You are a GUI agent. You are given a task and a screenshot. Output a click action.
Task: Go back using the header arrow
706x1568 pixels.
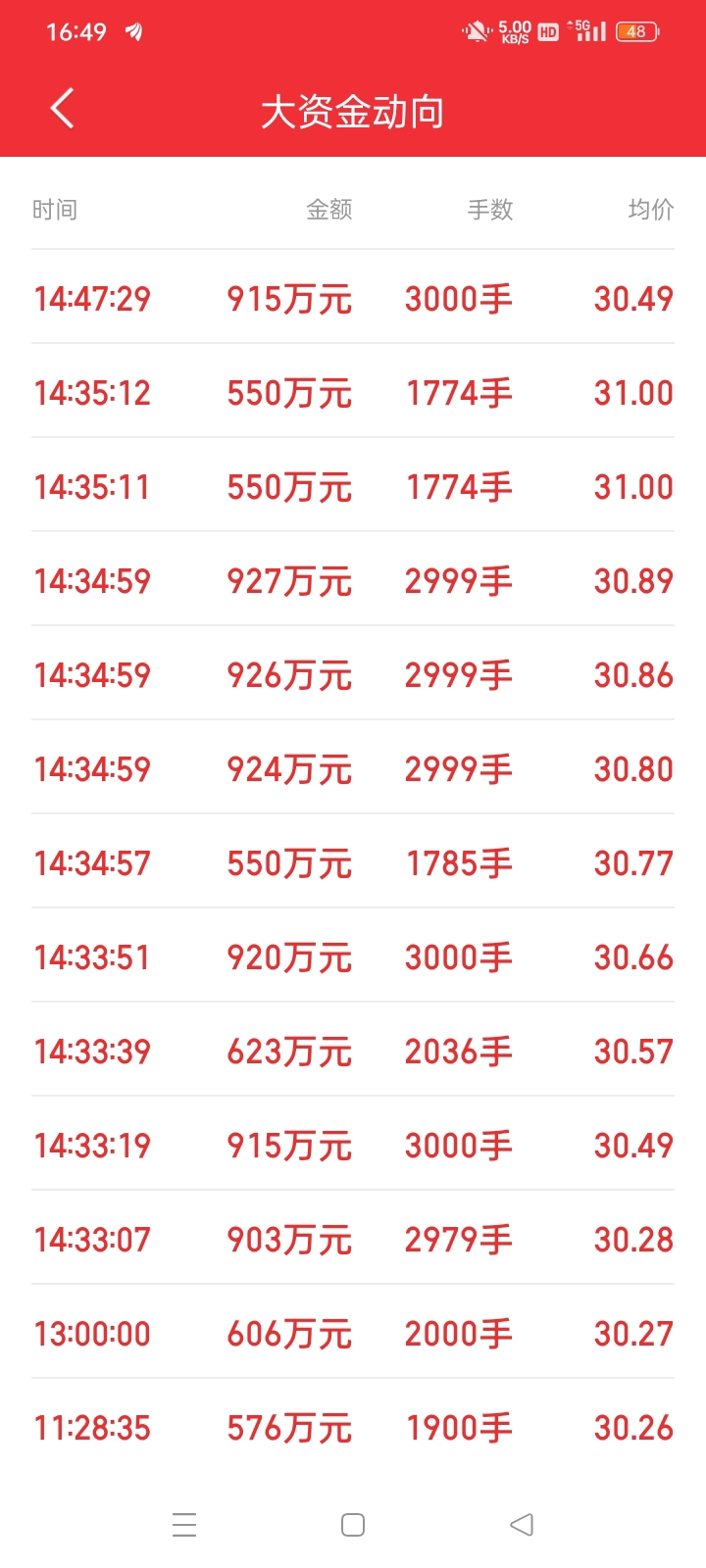tap(63, 109)
